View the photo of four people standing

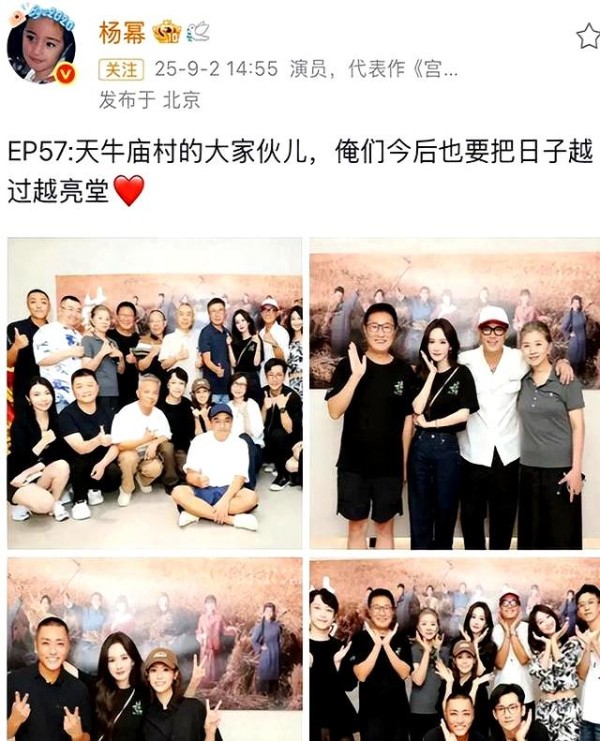point(455,392)
